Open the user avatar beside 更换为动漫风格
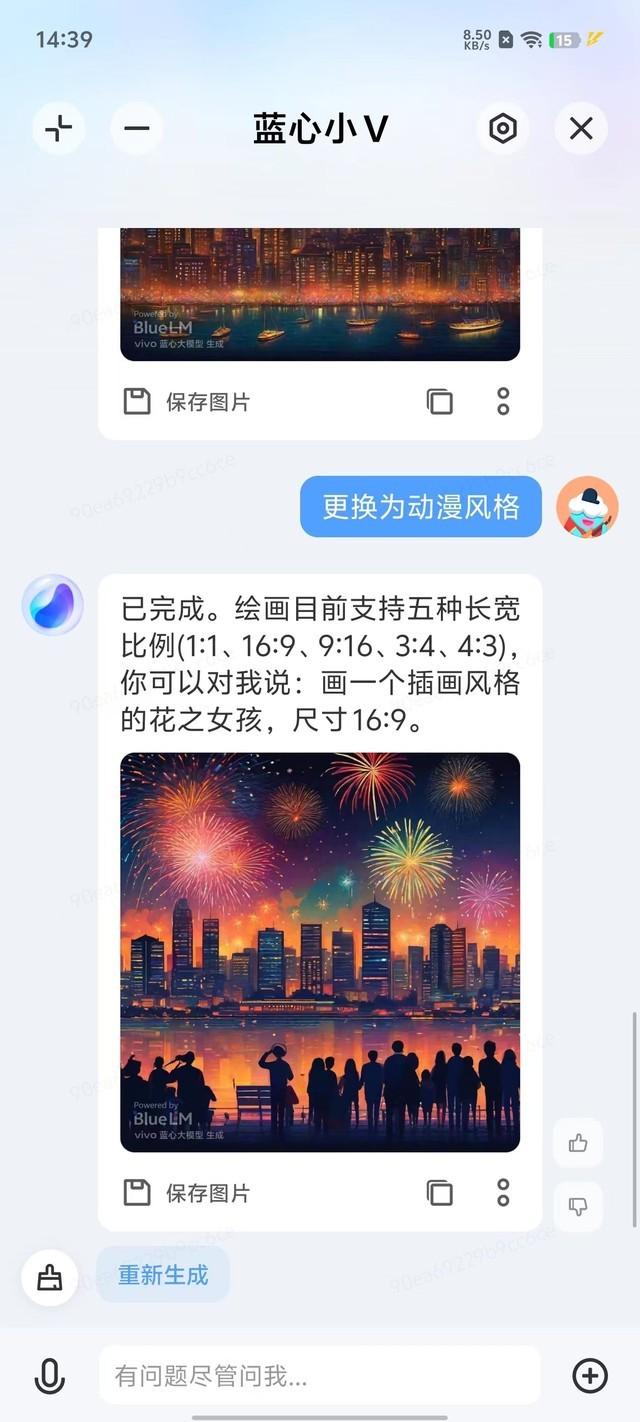 tap(587, 507)
